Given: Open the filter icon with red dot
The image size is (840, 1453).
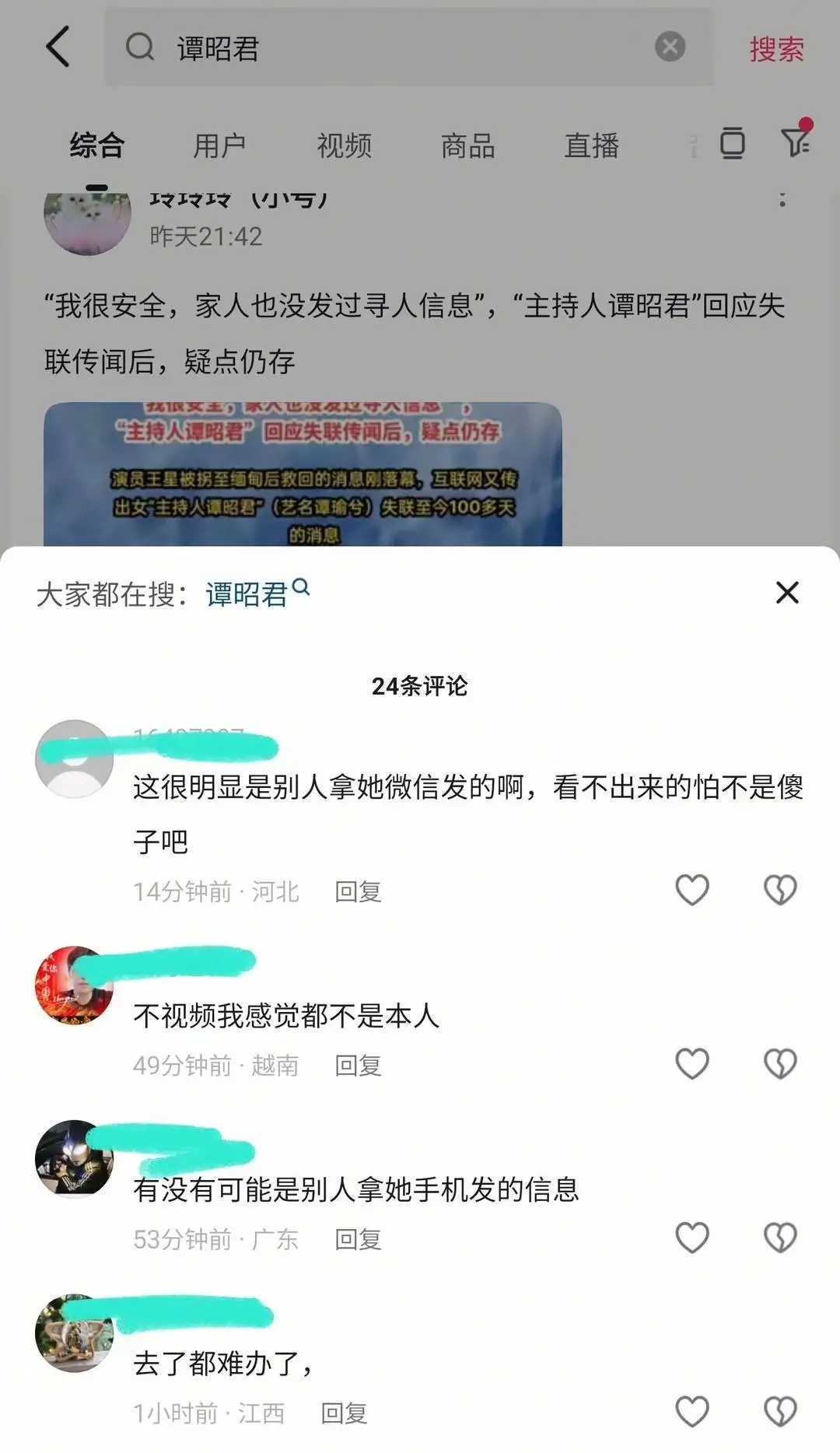Looking at the screenshot, I should tap(796, 141).
